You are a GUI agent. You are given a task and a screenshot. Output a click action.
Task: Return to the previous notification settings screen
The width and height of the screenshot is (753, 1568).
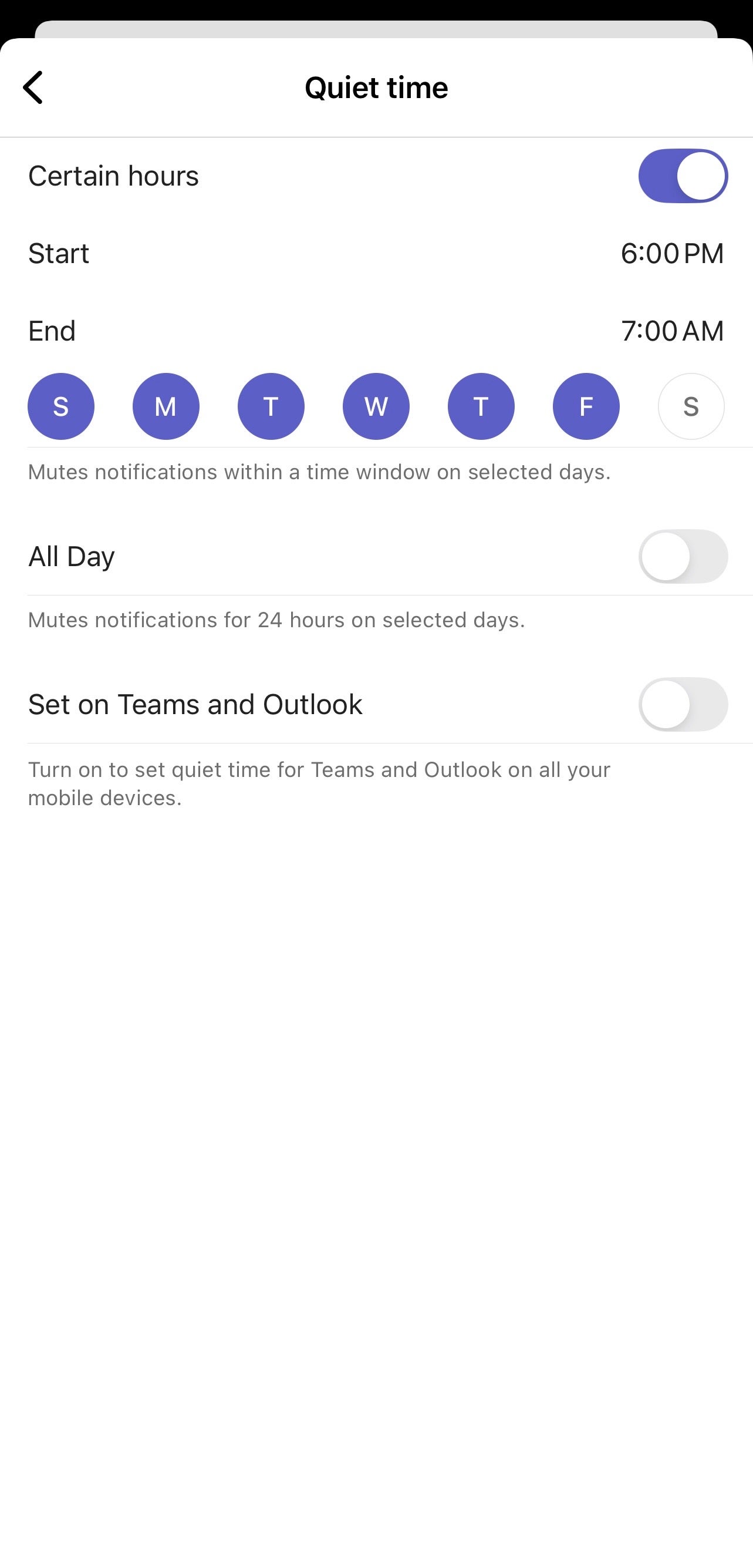[35, 86]
